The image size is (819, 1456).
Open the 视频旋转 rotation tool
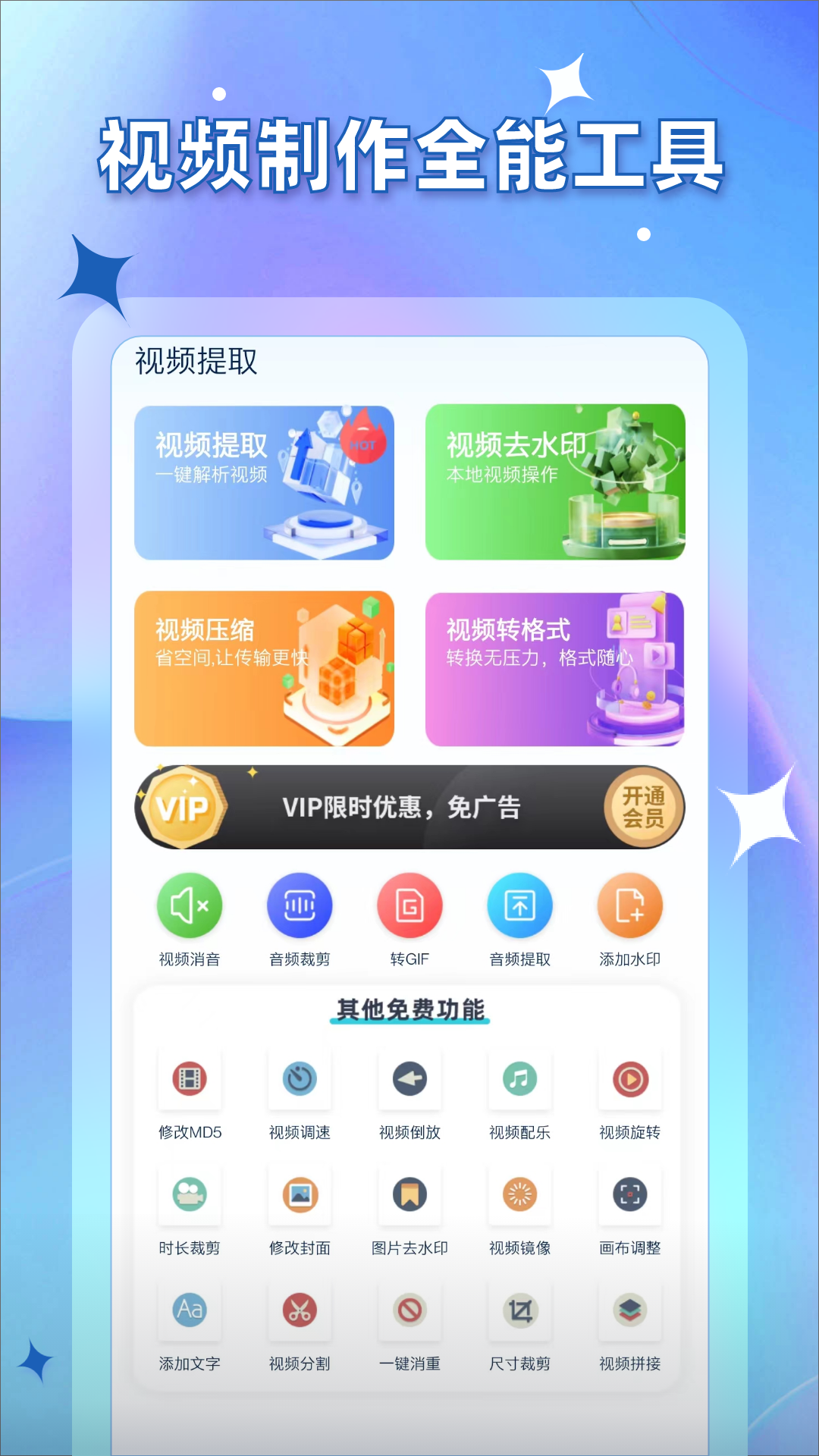pos(630,1080)
